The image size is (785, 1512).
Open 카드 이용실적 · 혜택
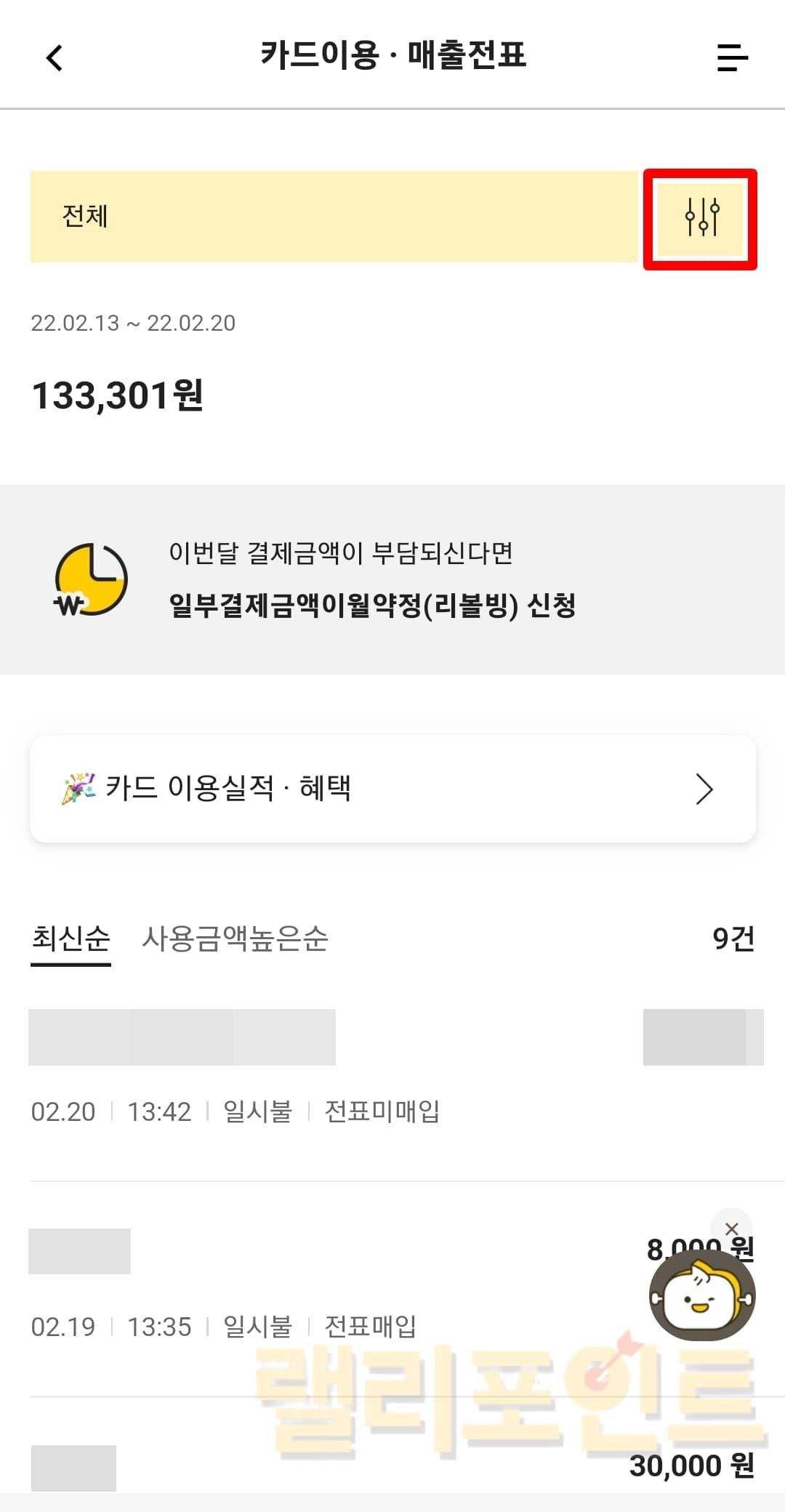click(x=392, y=789)
